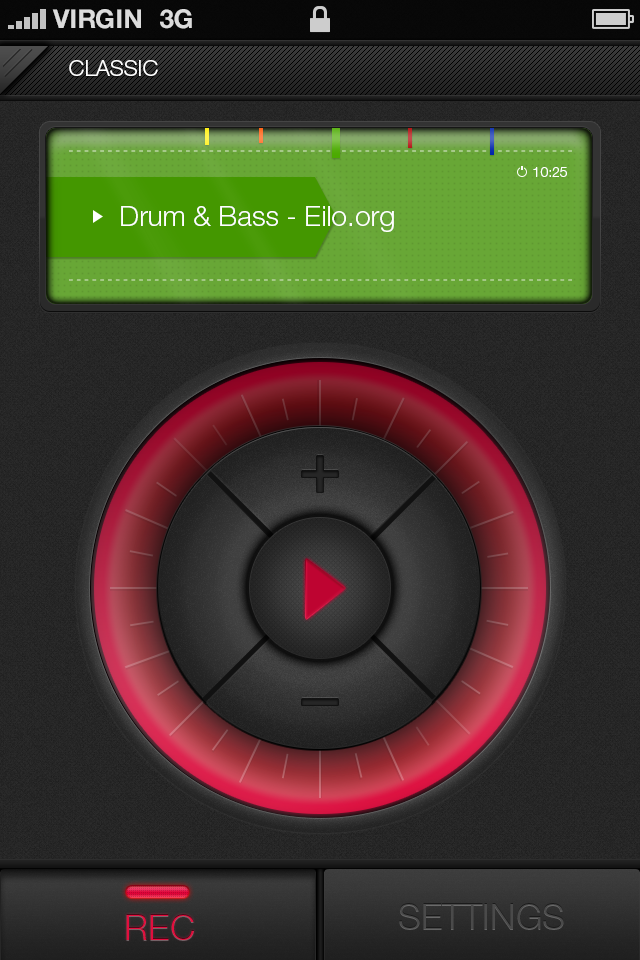Start recording with the REC button
The height and width of the screenshot is (960, 640).
point(158,915)
